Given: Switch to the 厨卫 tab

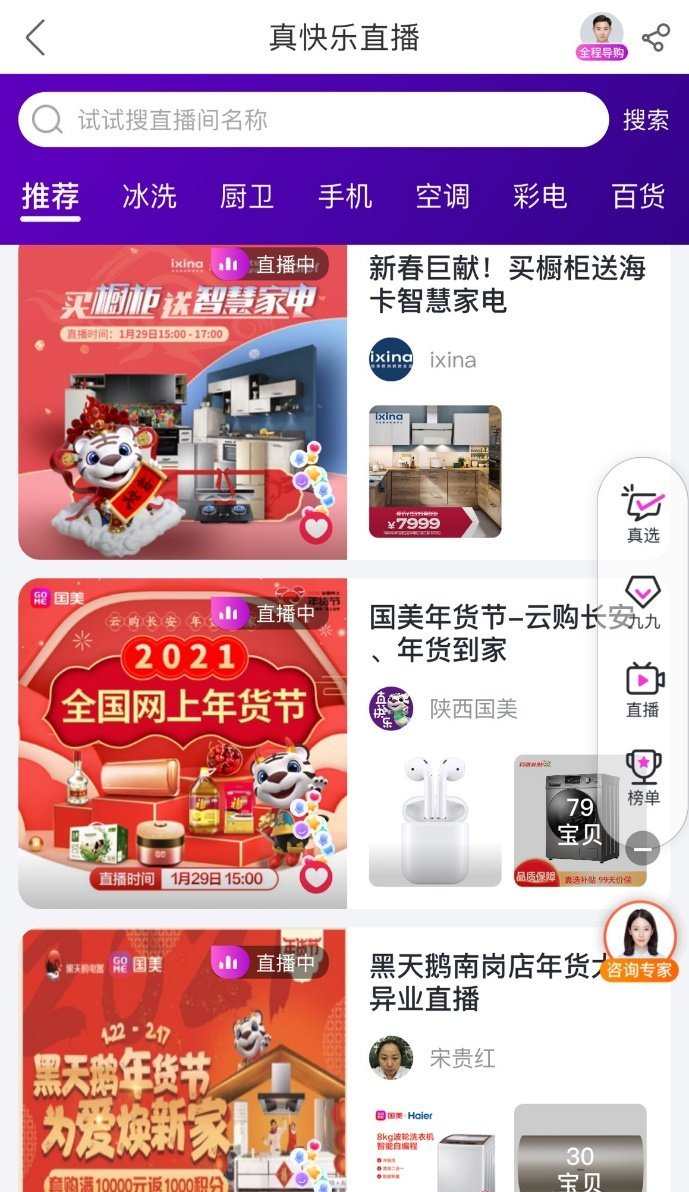Looking at the screenshot, I should (247, 196).
